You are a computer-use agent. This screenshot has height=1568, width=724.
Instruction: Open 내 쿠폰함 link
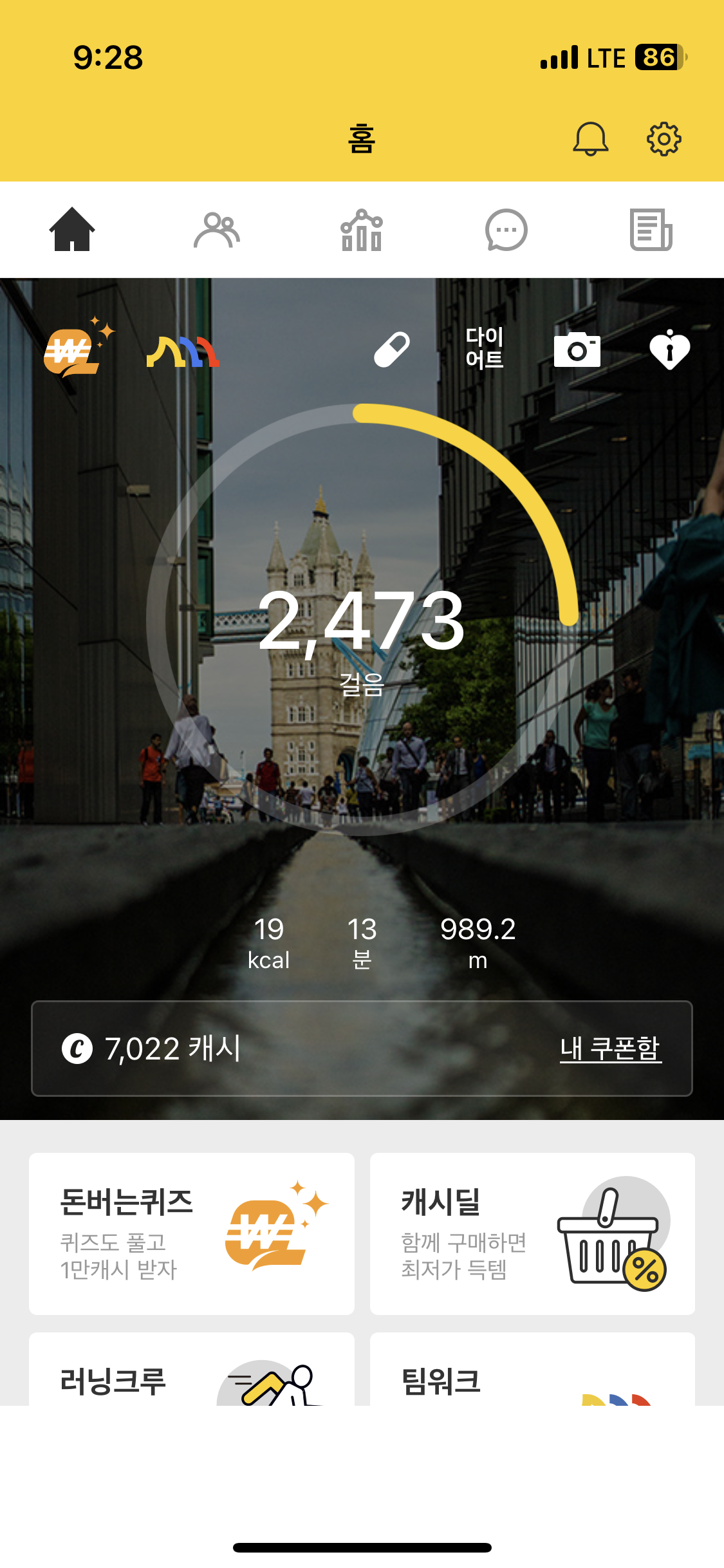pos(610,1049)
